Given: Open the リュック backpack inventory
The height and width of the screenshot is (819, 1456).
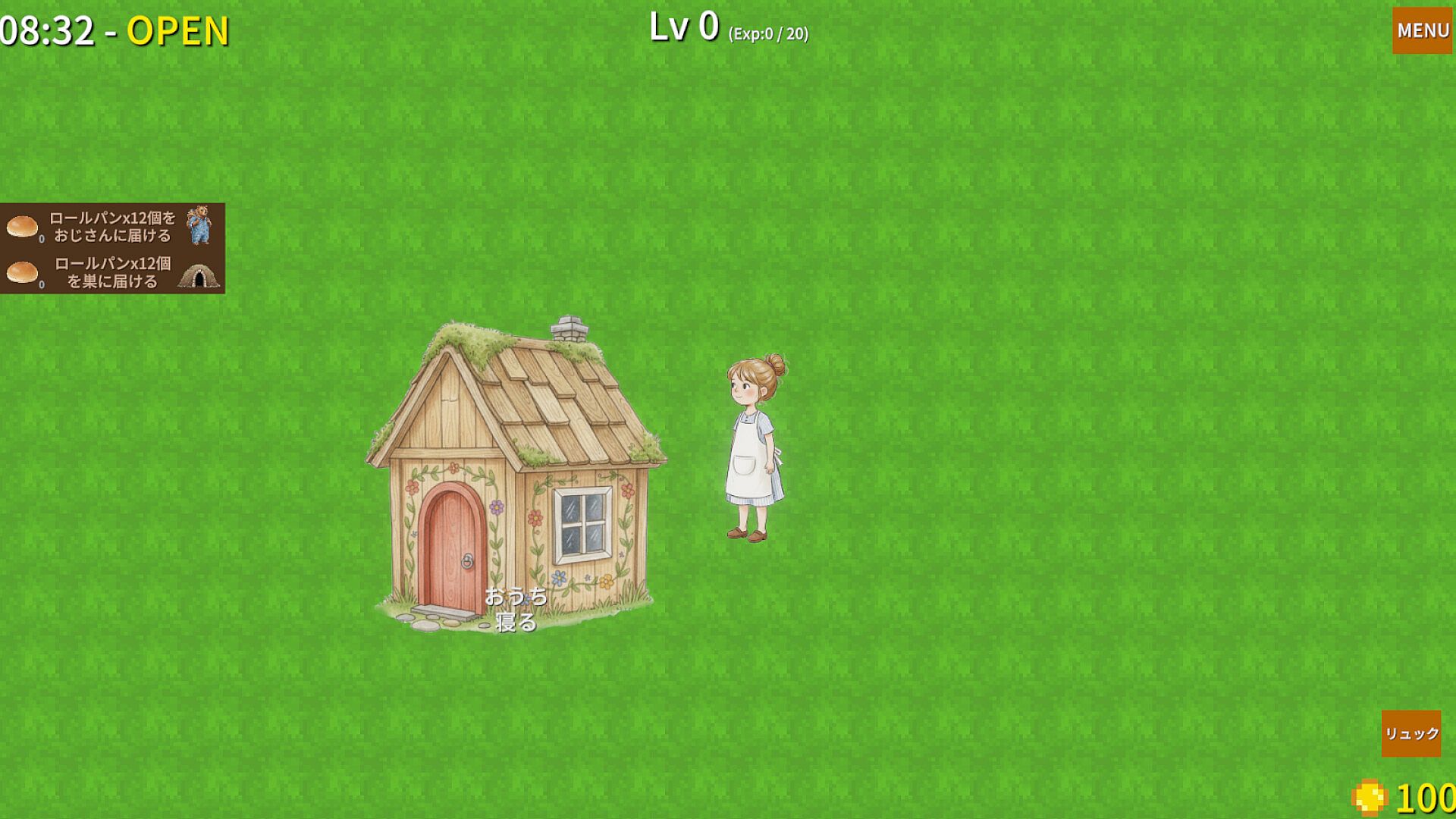Looking at the screenshot, I should pyautogui.click(x=1410, y=733).
